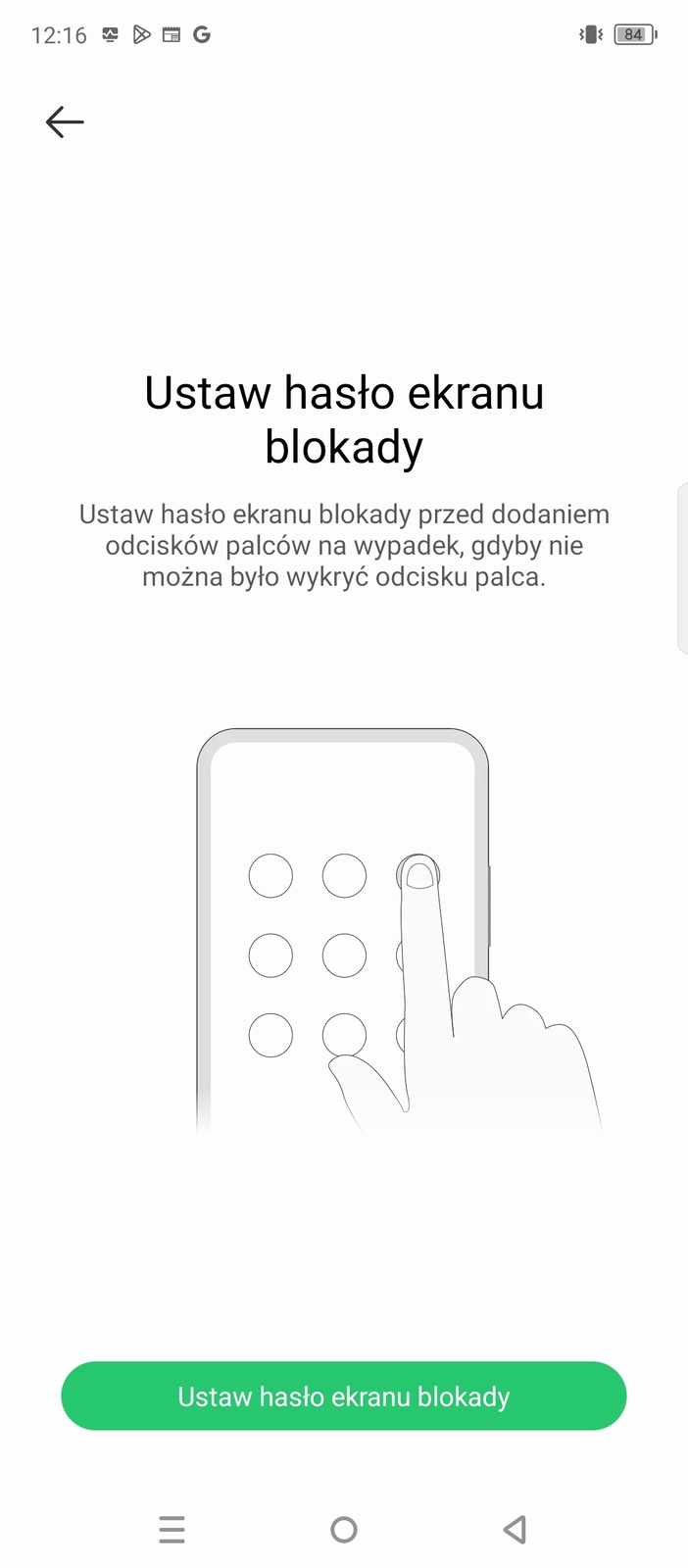Image resolution: width=688 pixels, height=1568 pixels.
Task: Tap 'Ustaw hasło ekranu blokady' green button
Action: [343, 1396]
